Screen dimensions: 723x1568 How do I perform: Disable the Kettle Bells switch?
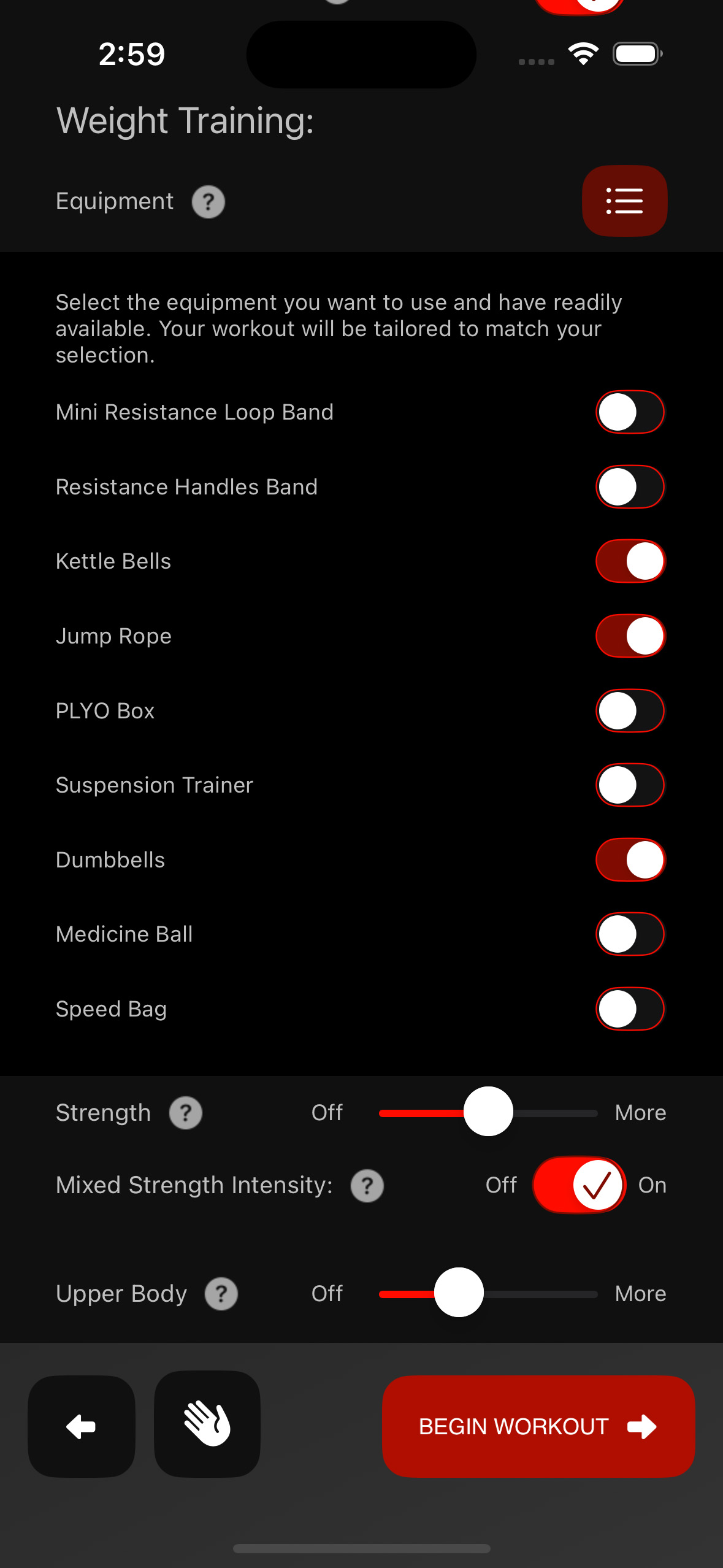pos(630,561)
